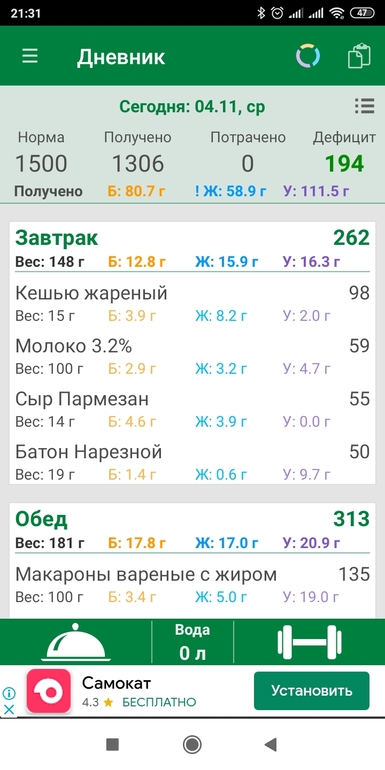Add exercise with the dumbbell button
The image size is (385, 770).
pyautogui.click(x=309, y=642)
